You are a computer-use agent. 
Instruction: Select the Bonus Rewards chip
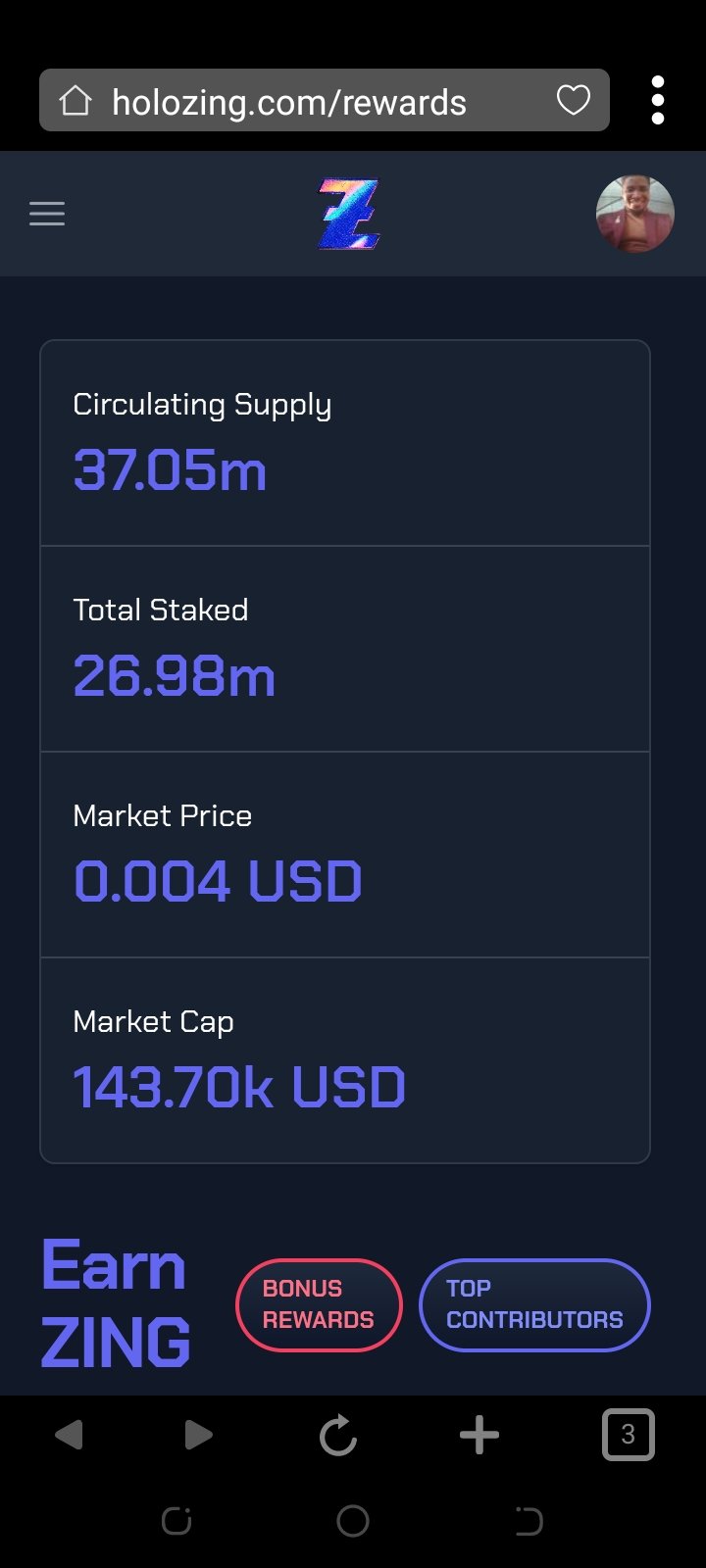pyautogui.click(x=319, y=1304)
